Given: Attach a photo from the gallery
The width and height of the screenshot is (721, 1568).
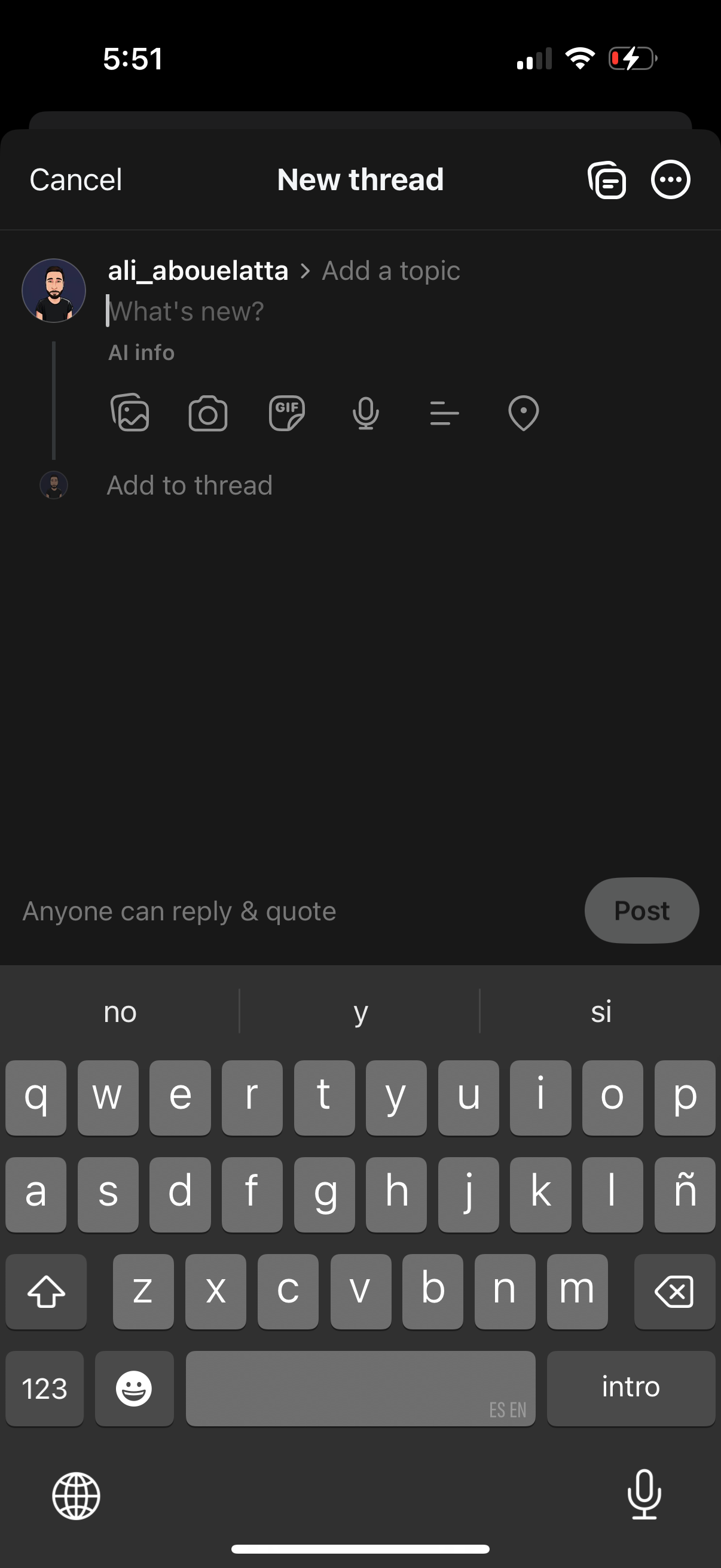Looking at the screenshot, I should pyautogui.click(x=131, y=413).
